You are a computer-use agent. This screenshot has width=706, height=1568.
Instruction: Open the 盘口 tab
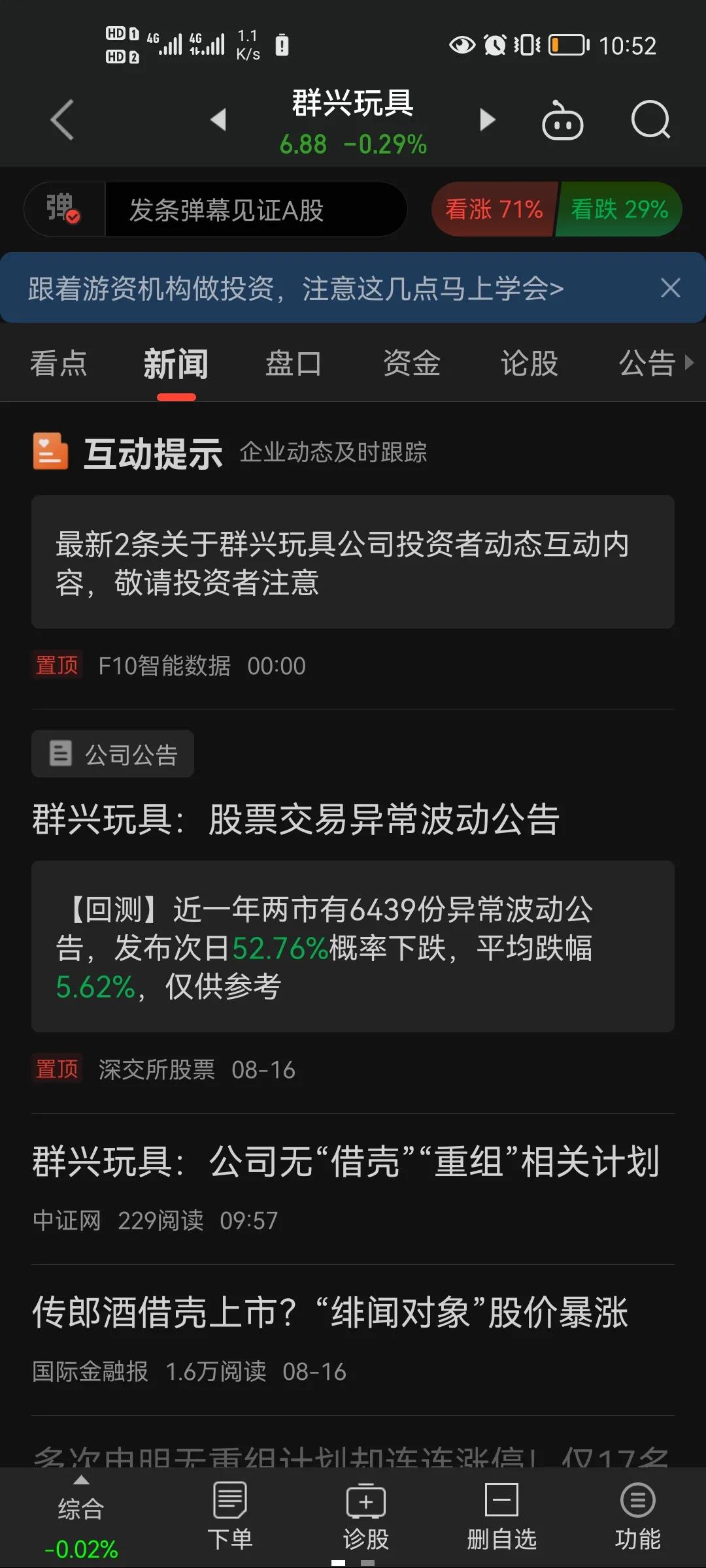292,363
